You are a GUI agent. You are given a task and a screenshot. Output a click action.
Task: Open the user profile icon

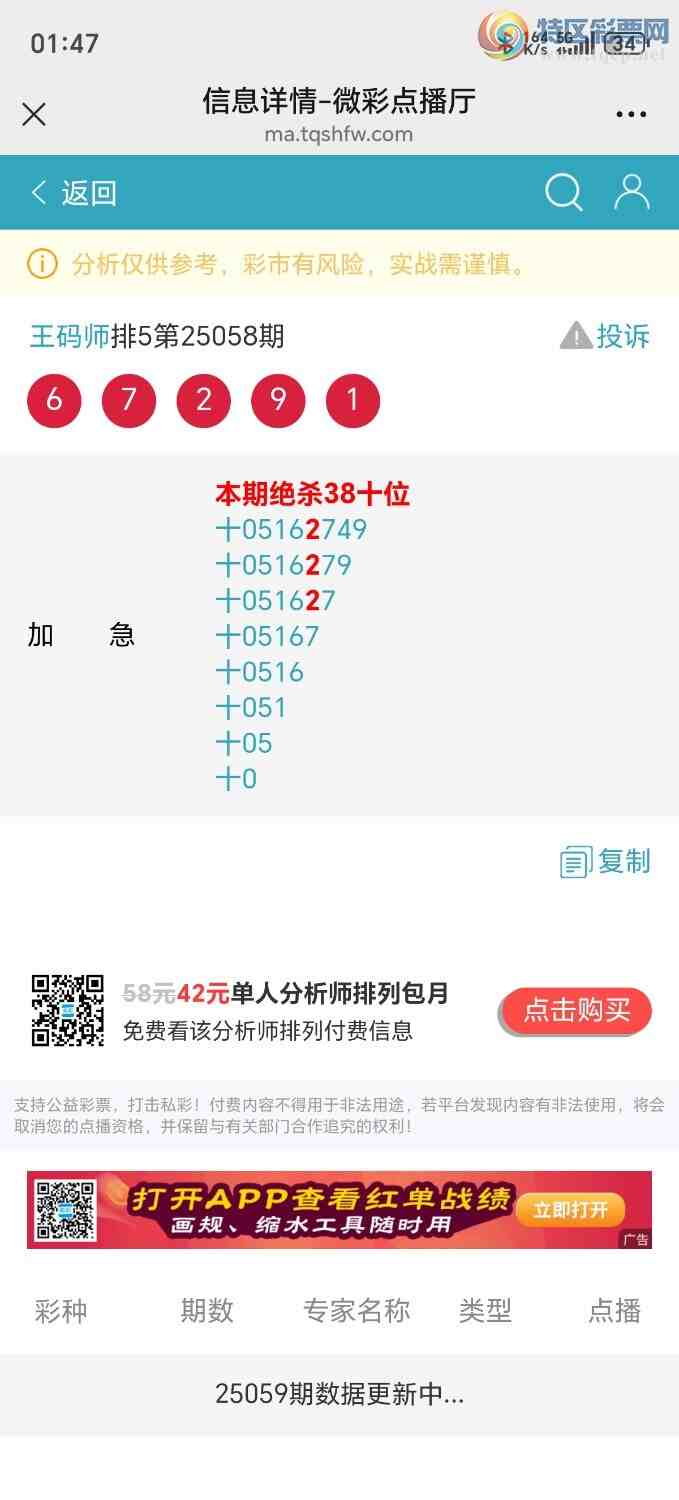coord(632,192)
